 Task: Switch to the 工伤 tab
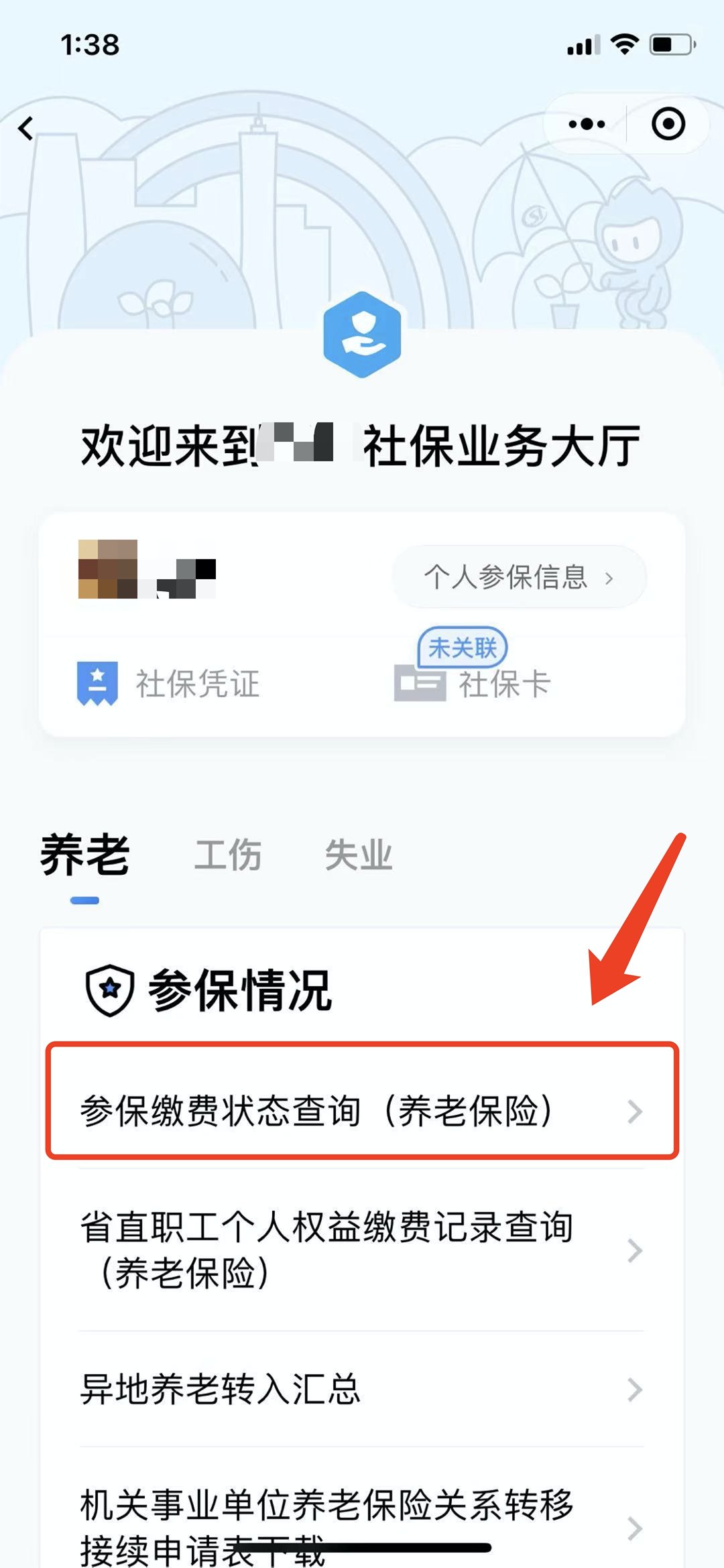(x=228, y=856)
